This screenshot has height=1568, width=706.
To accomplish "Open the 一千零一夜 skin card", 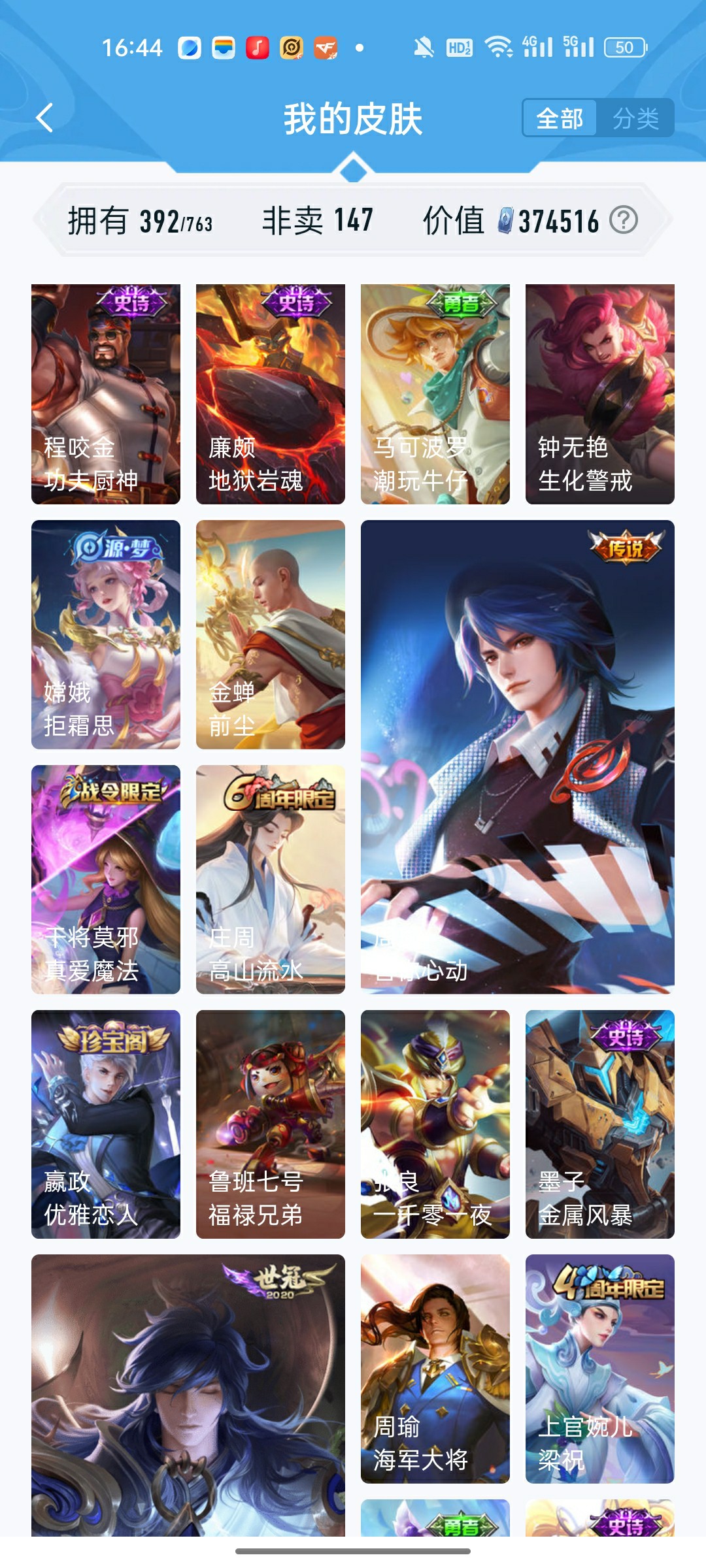I will [435, 1124].
